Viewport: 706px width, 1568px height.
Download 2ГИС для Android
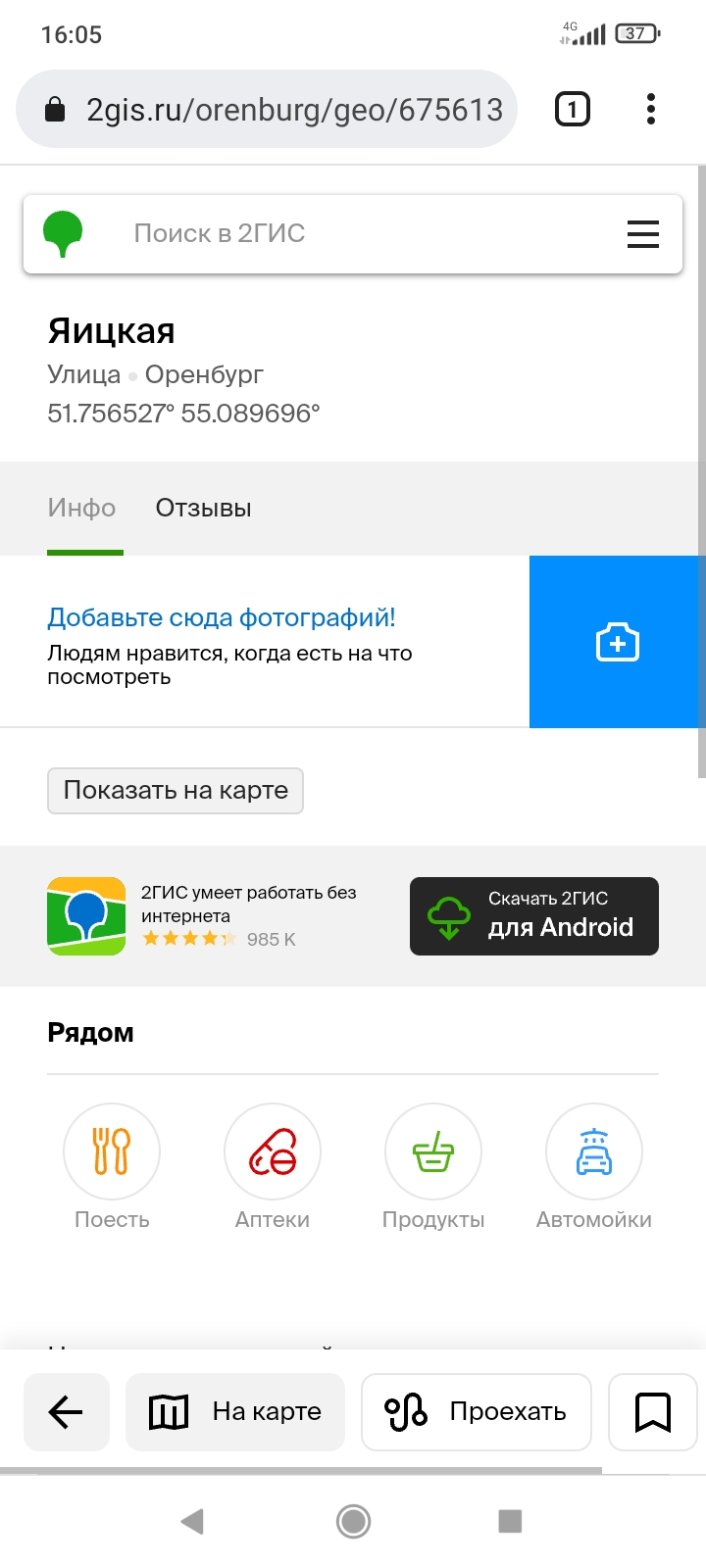click(x=534, y=916)
